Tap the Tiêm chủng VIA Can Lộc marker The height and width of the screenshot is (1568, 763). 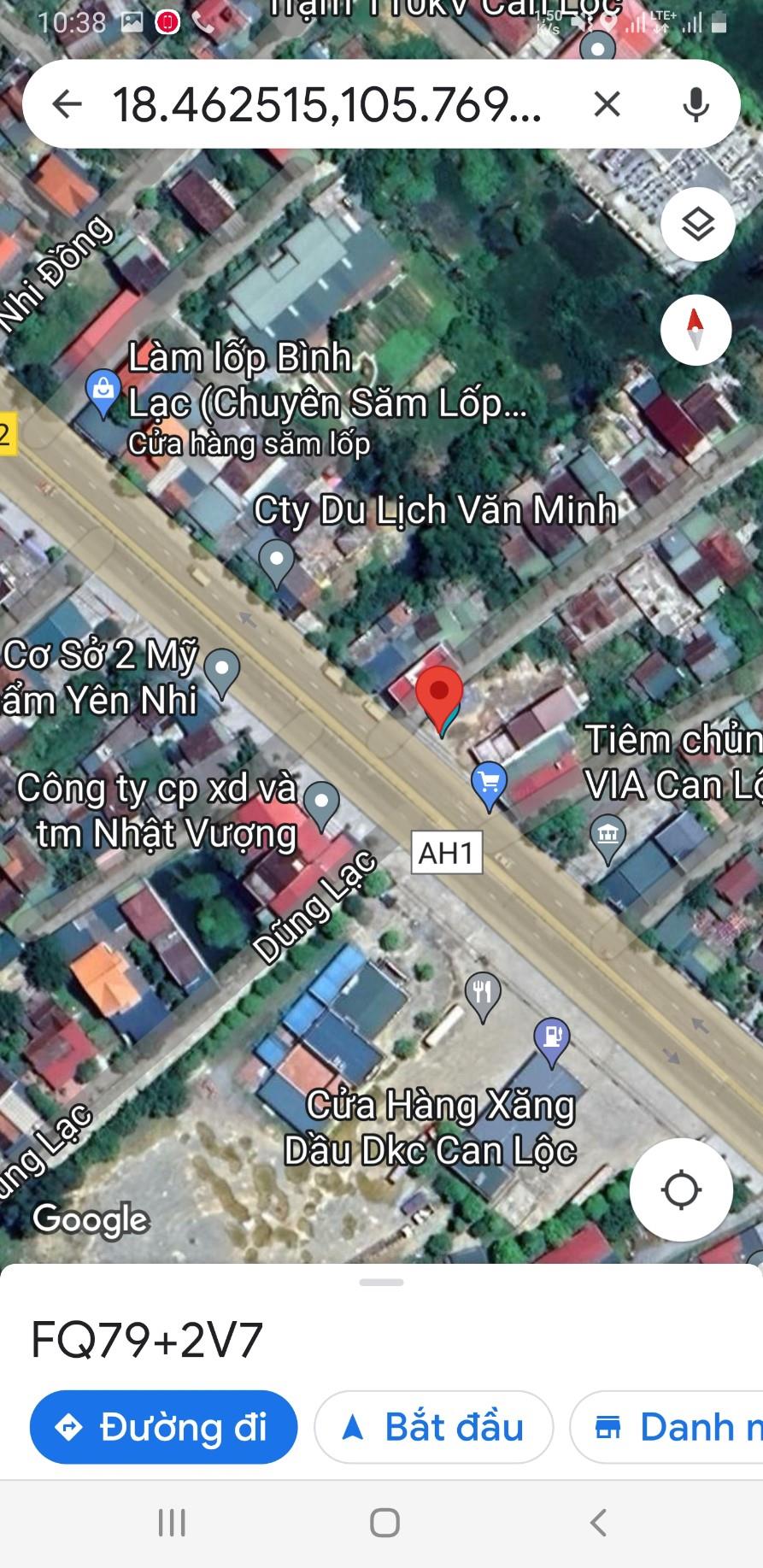point(607,837)
